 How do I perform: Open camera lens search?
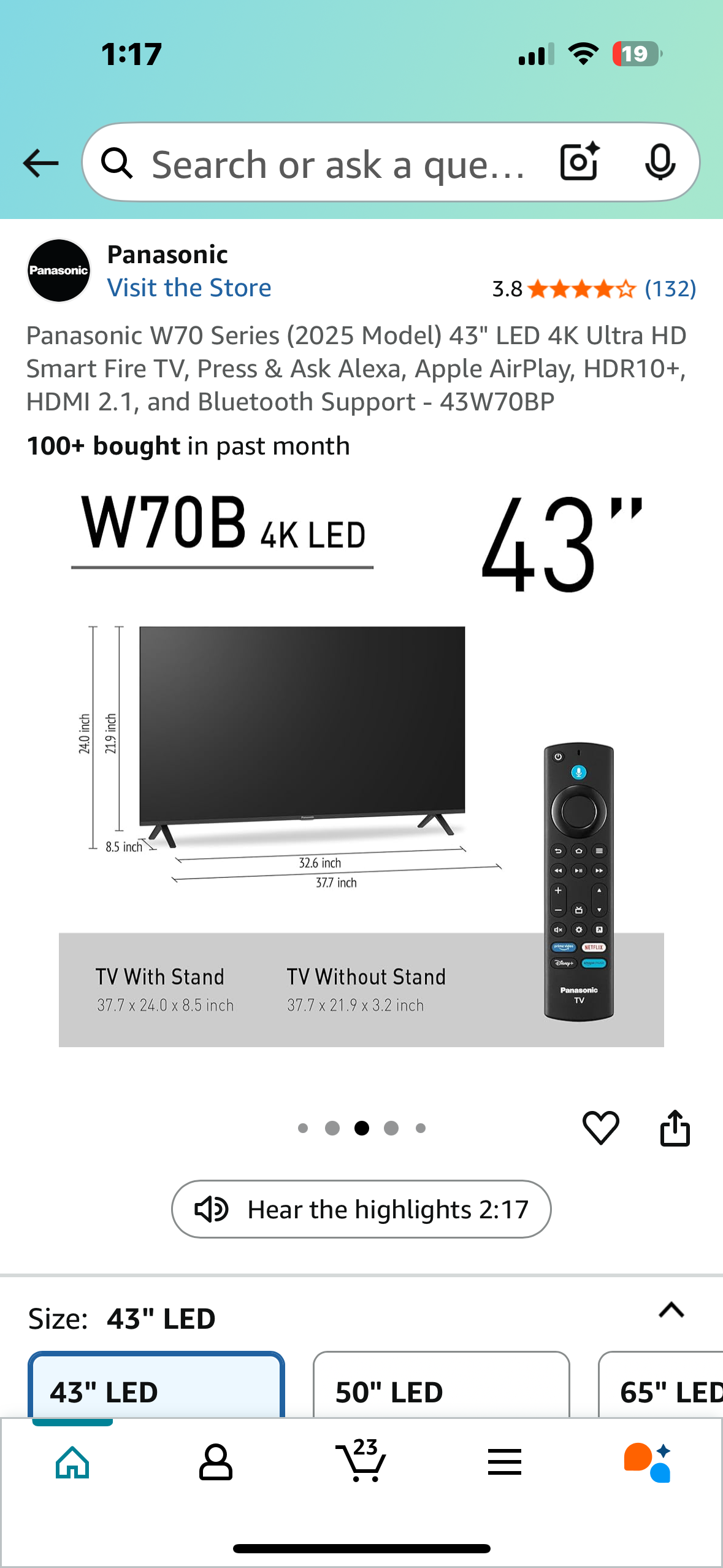(x=579, y=162)
